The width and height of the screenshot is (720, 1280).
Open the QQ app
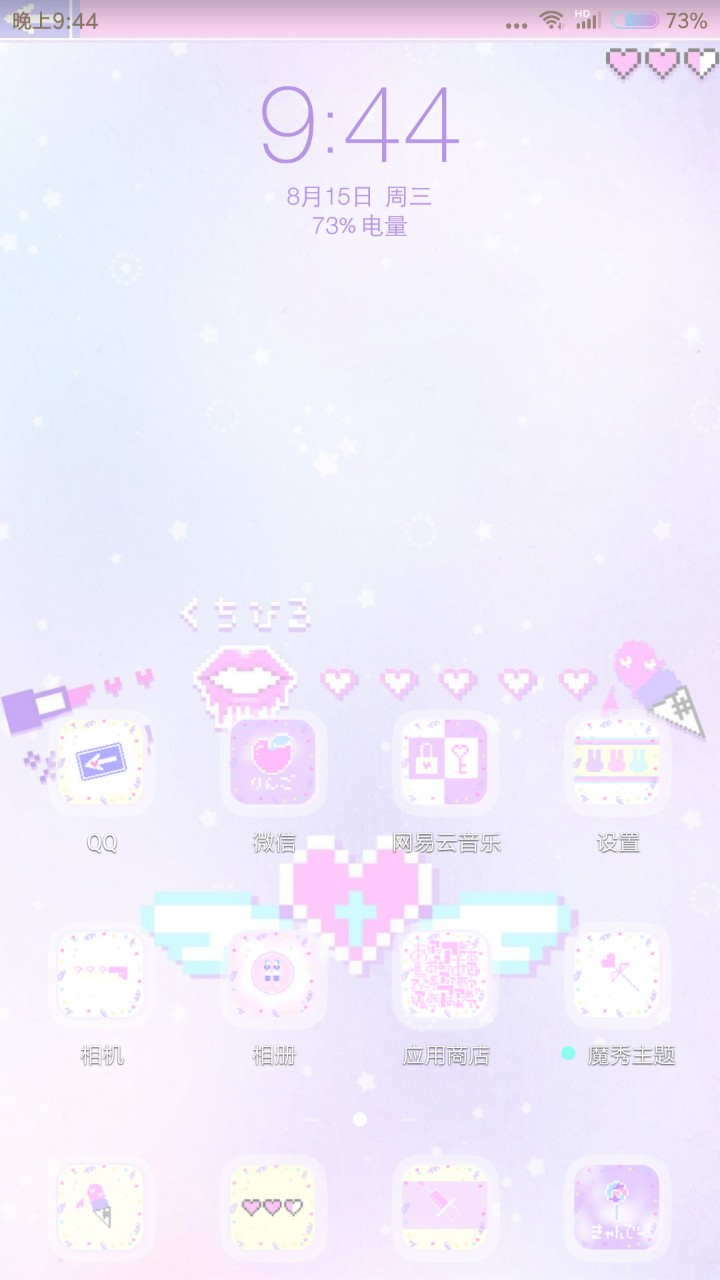[x=102, y=763]
